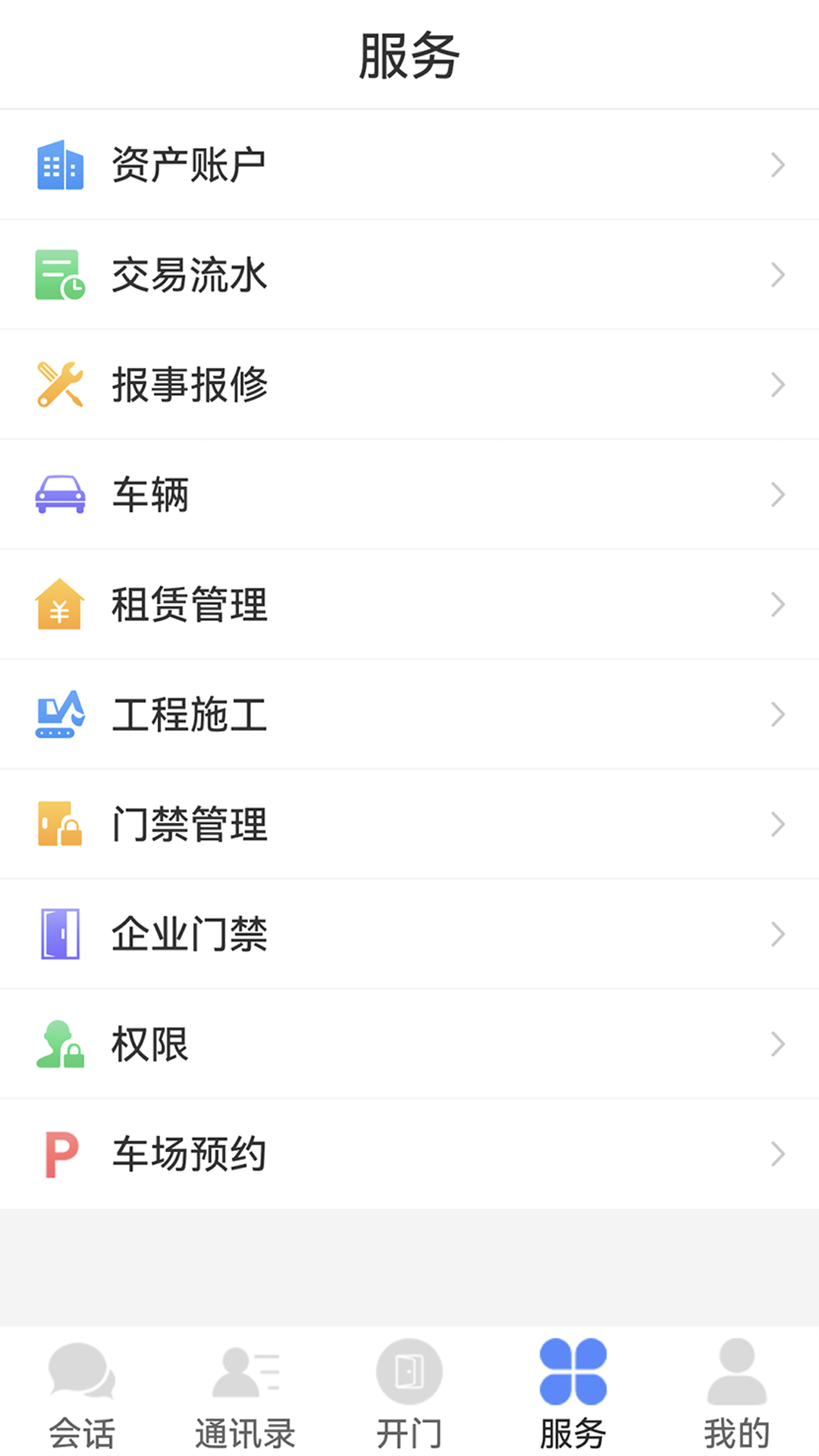Select the 报事报修 wrench icon
This screenshot has height=1456, width=819.
click(x=60, y=384)
